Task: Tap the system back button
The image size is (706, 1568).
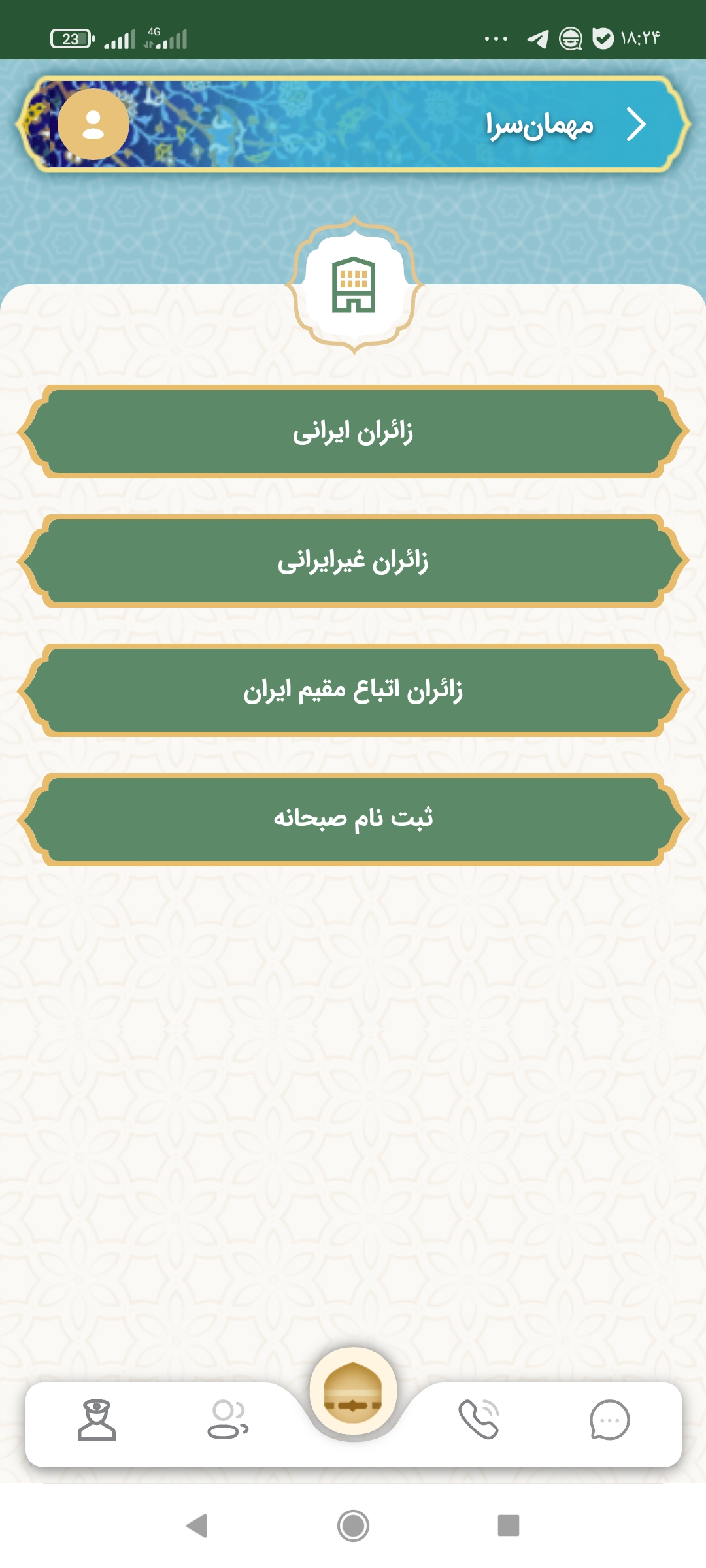Action: click(197, 1526)
